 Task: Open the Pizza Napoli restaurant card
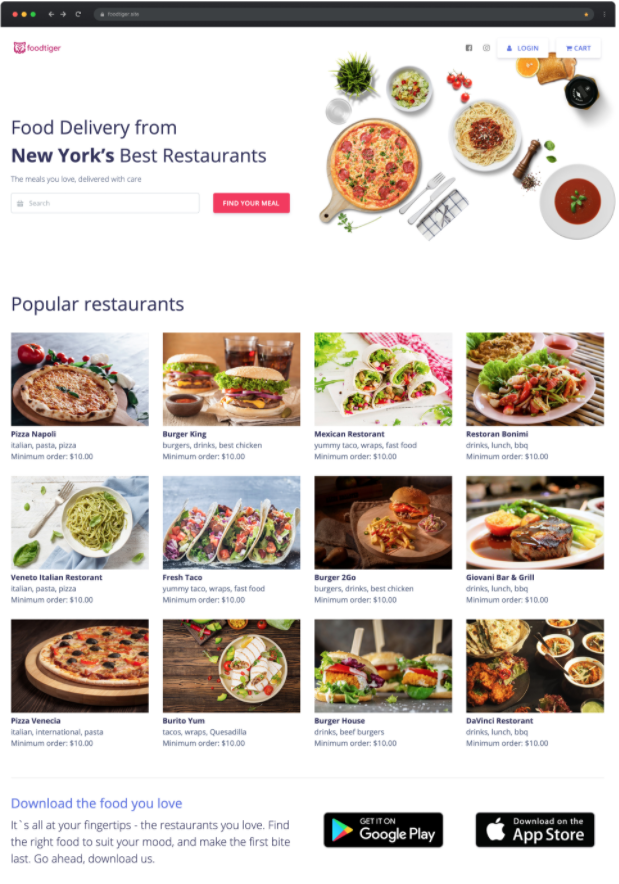coord(79,380)
